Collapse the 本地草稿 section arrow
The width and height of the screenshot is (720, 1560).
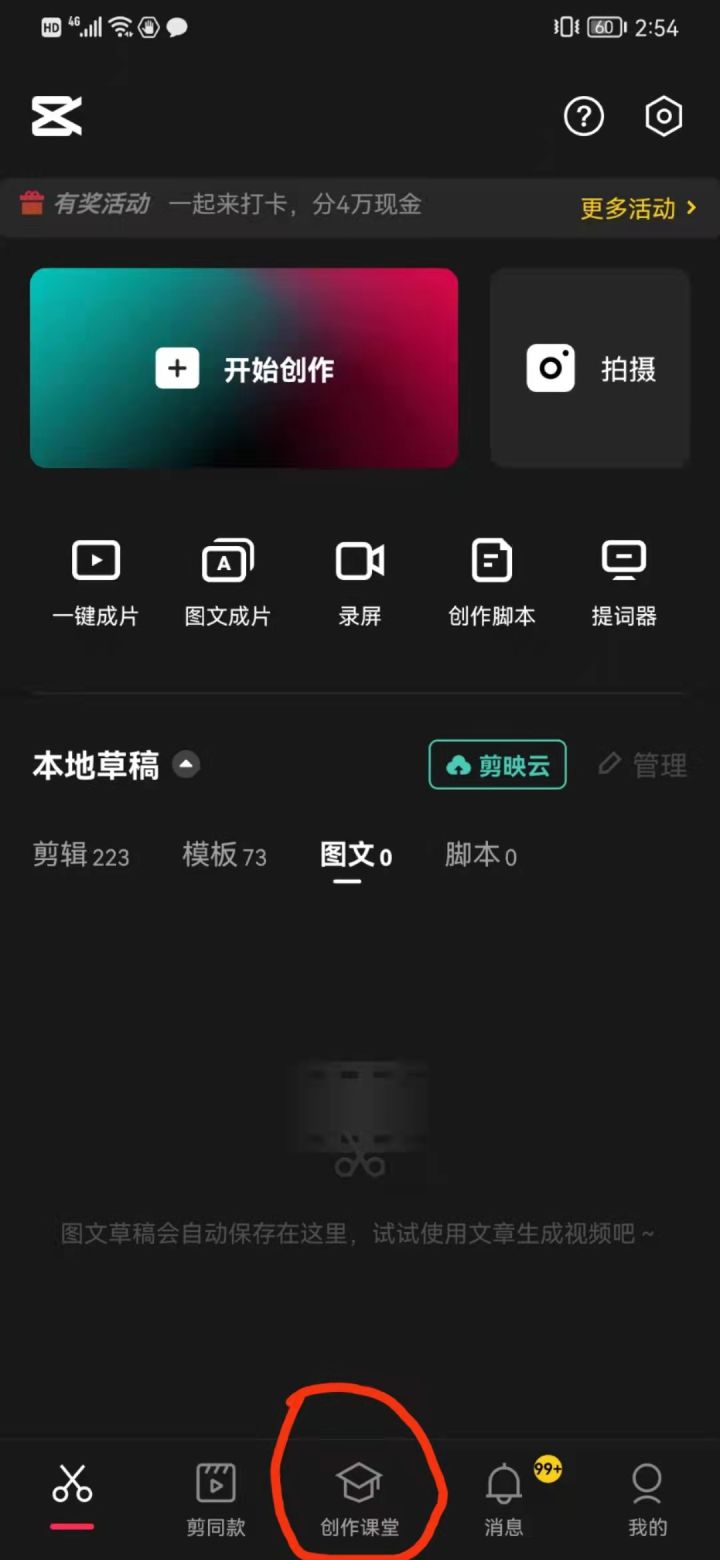coord(186,765)
